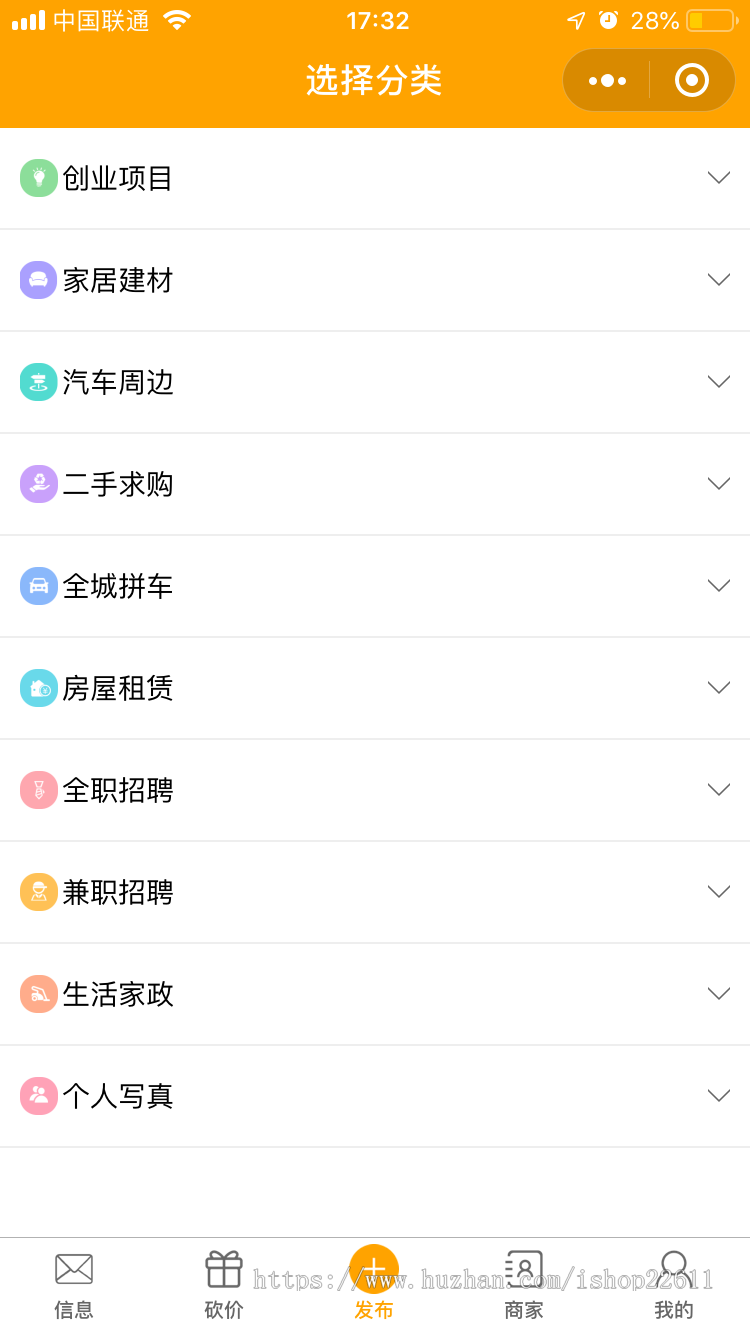
Task: Tap the 房屋租赁 house icon
Action: 38,688
